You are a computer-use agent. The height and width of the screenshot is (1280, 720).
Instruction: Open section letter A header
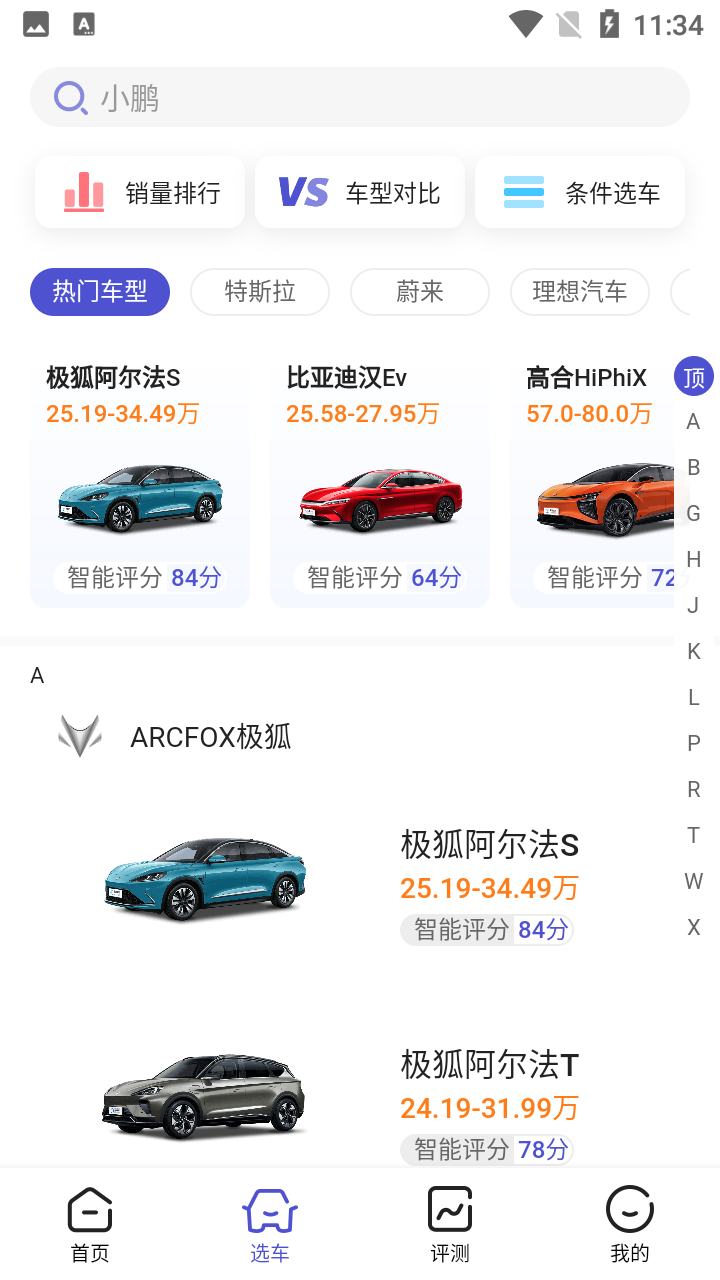[x=37, y=675]
